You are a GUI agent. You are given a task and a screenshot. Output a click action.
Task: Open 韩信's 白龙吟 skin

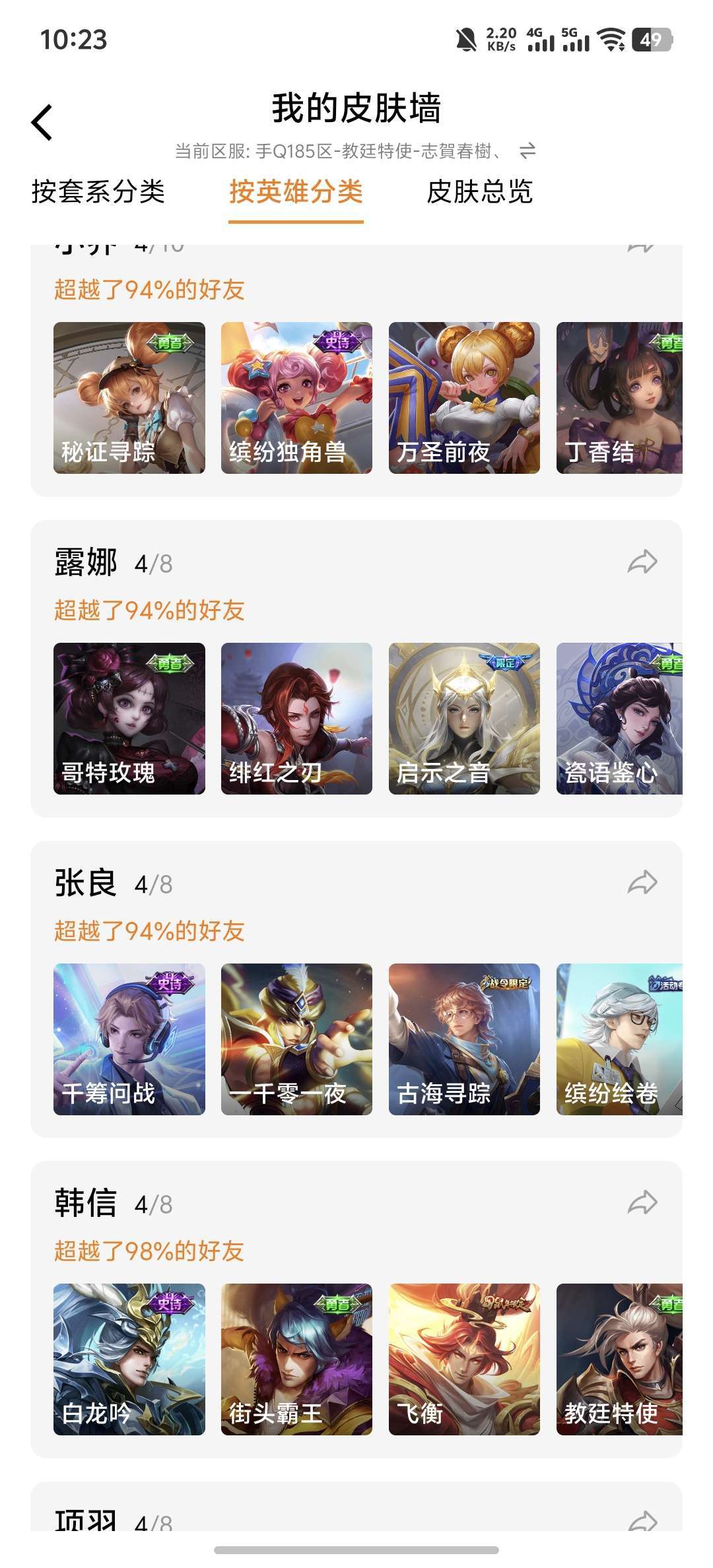point(129,1359)
